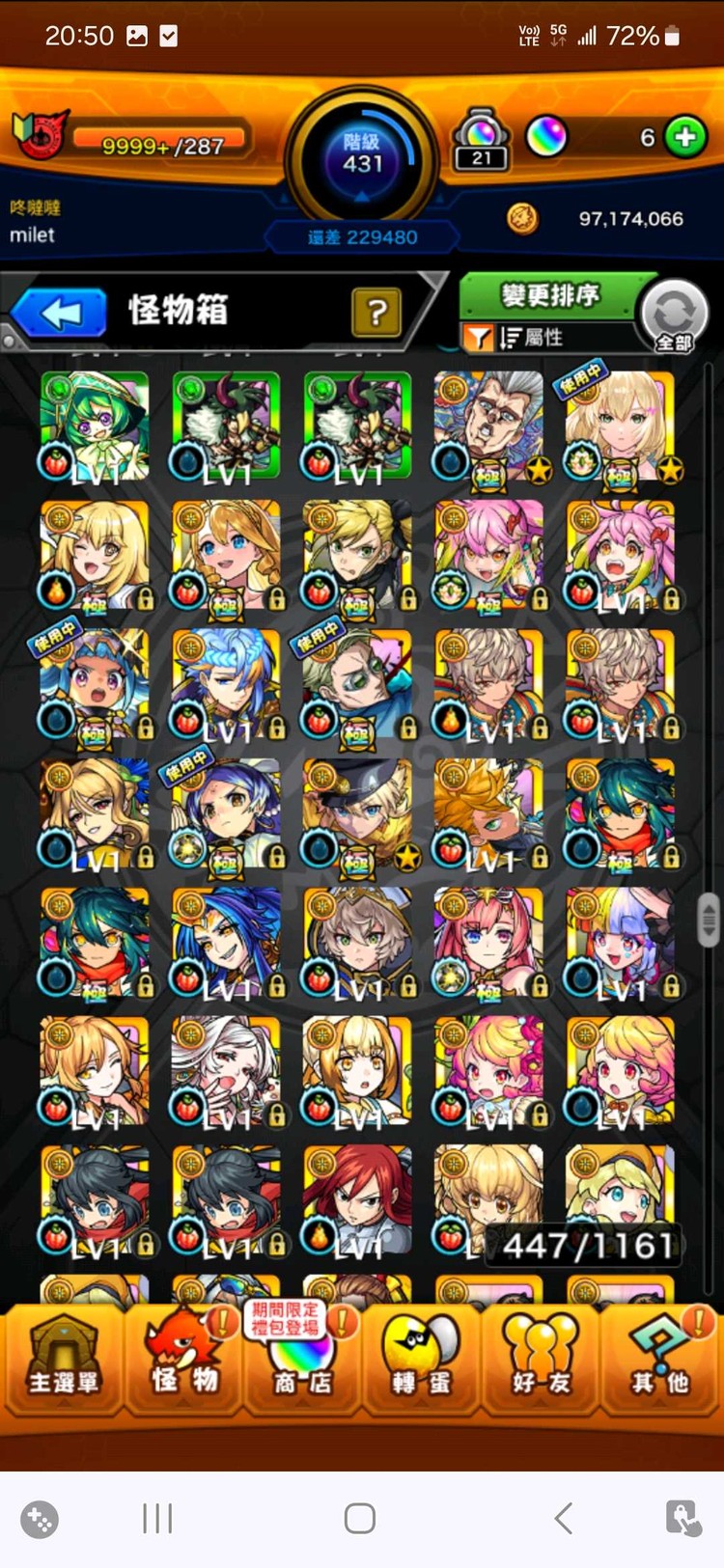Switch to the 怪物 tab
Viewport: 724px width, 1568px height.
(183, 1359)
